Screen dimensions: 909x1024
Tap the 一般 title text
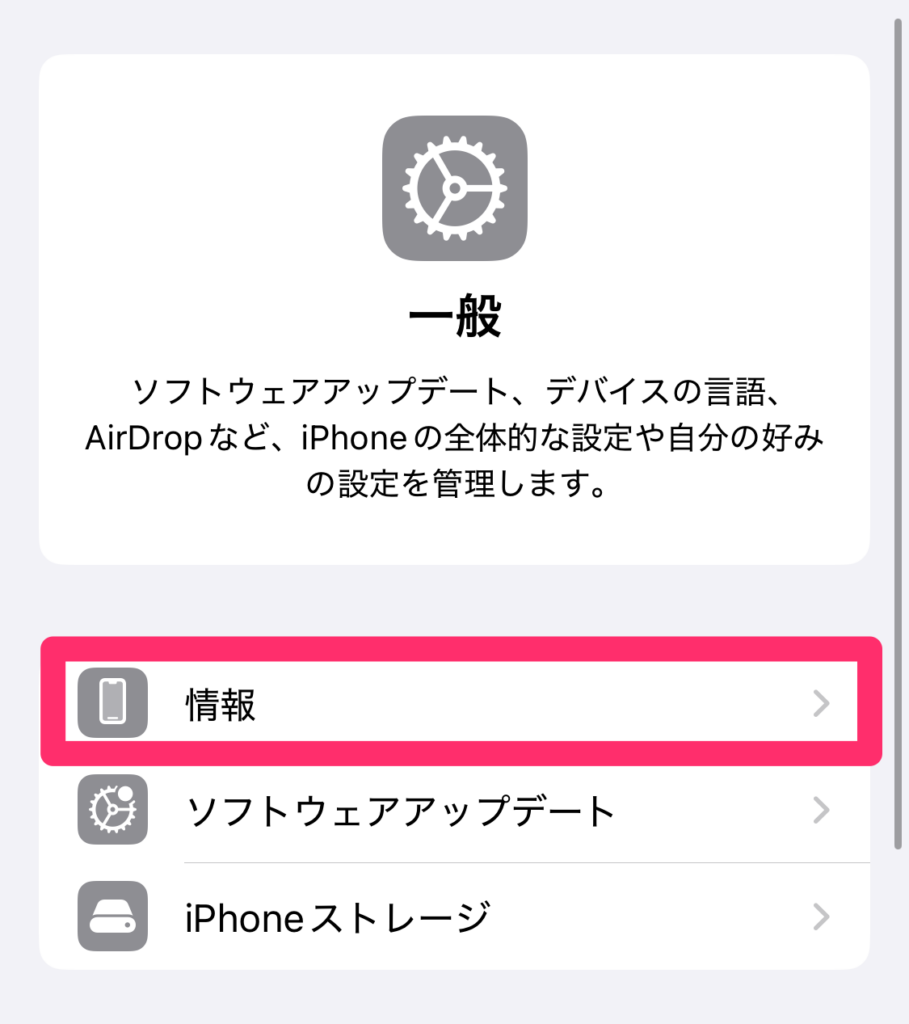tap(455, 315)
